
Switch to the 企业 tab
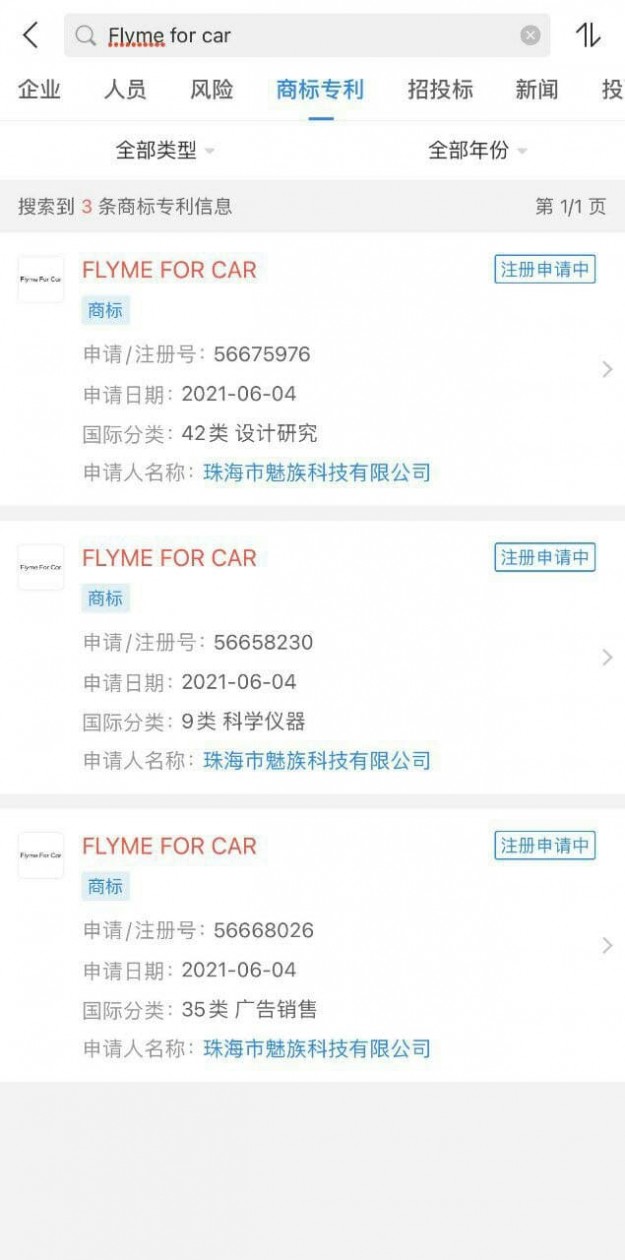40,90
